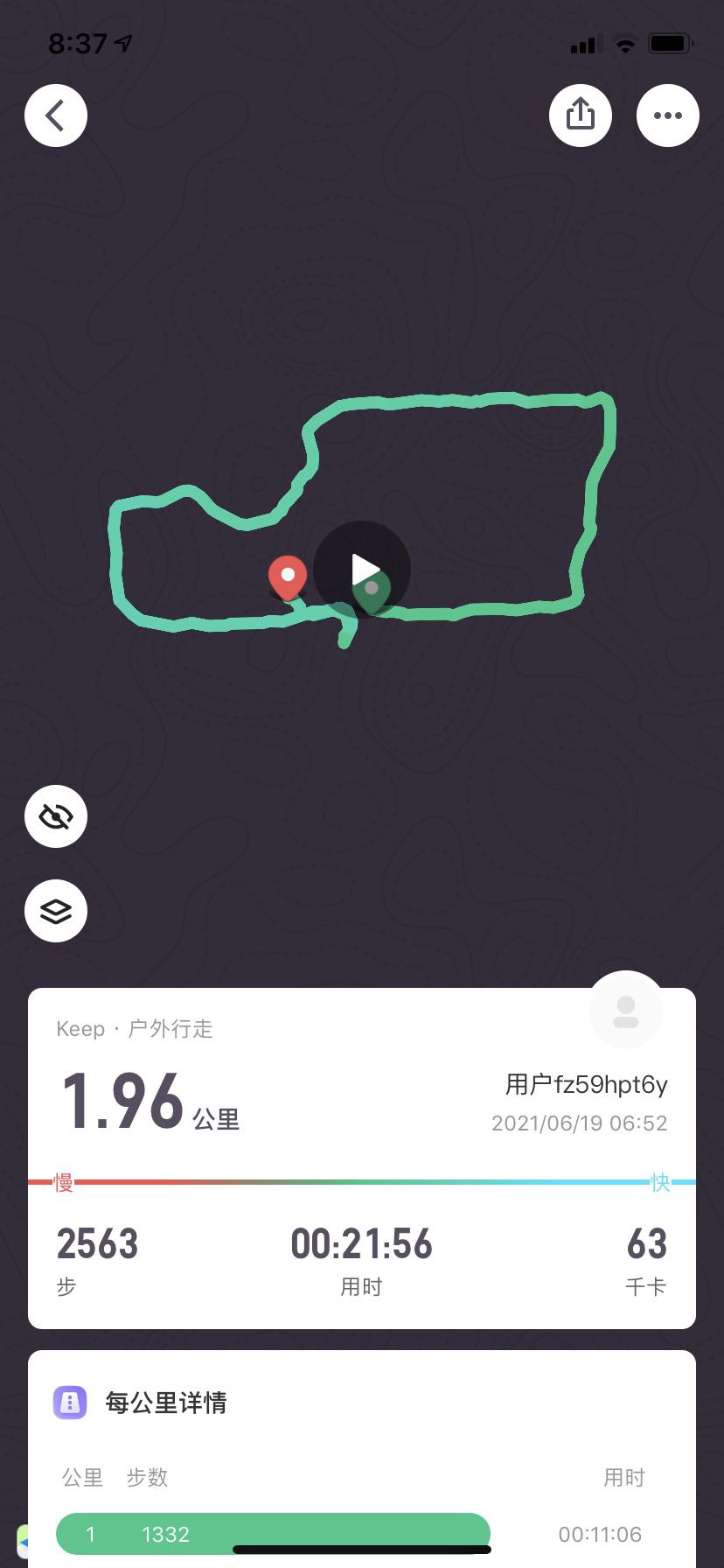Open the map layers selector
This screenshot has width=724, height=1568.
[56, 911]
